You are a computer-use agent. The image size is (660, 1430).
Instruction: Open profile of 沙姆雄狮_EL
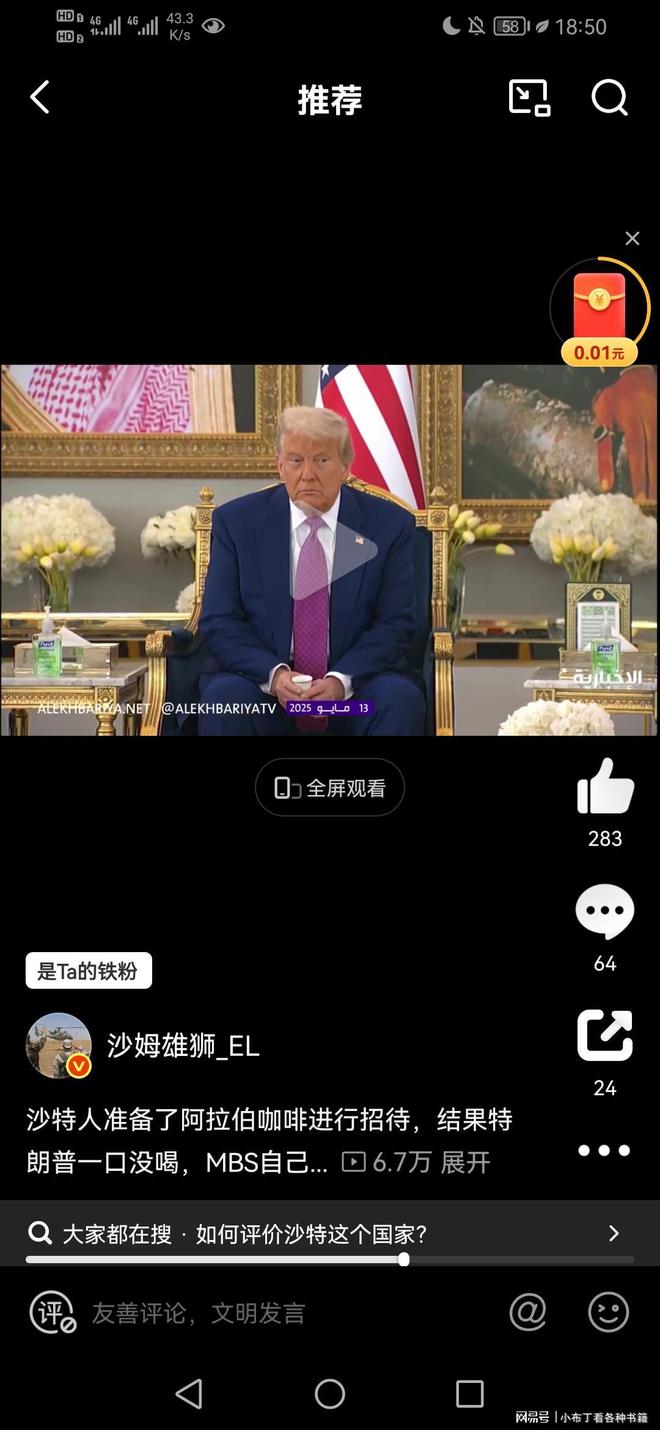(x=58, y=1045)
